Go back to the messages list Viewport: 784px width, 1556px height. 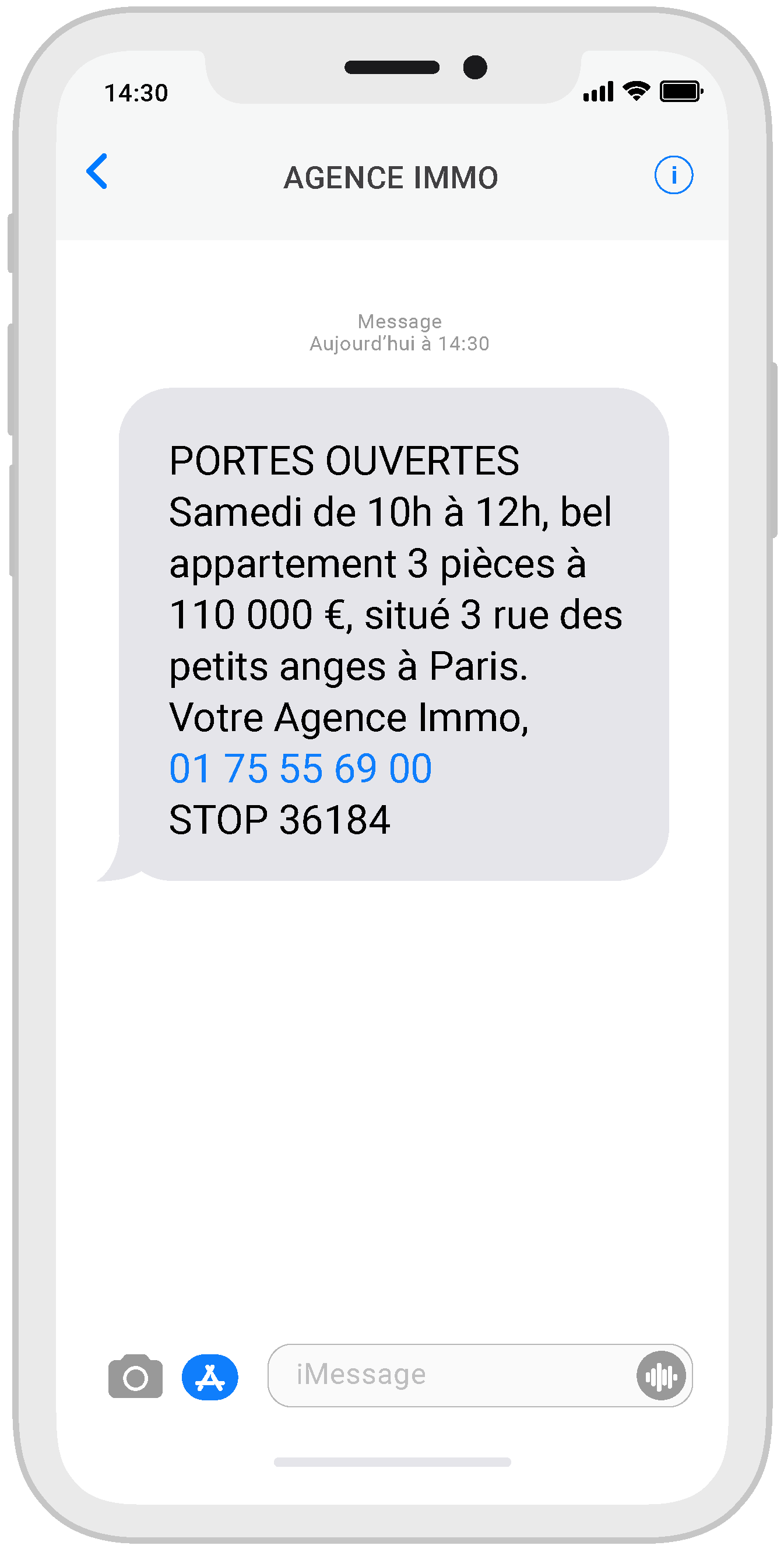(x=97, y=171)
